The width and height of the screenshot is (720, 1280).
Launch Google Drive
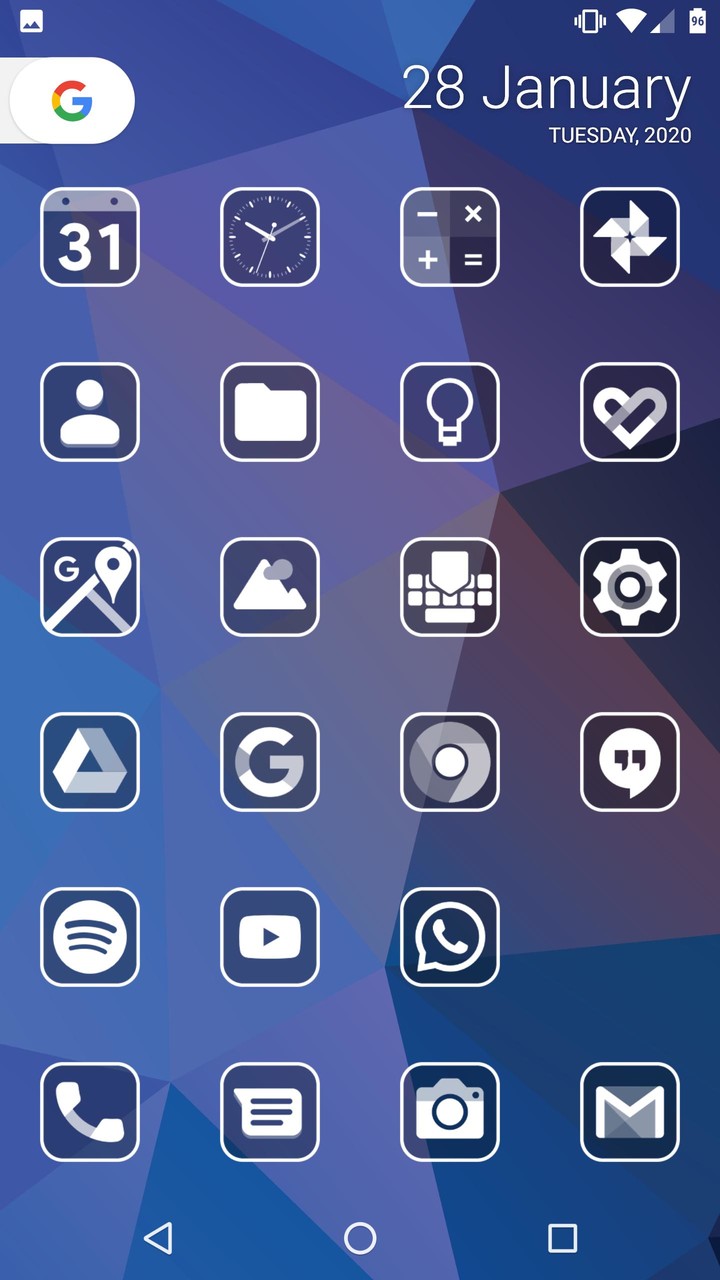tap(90, 762)
